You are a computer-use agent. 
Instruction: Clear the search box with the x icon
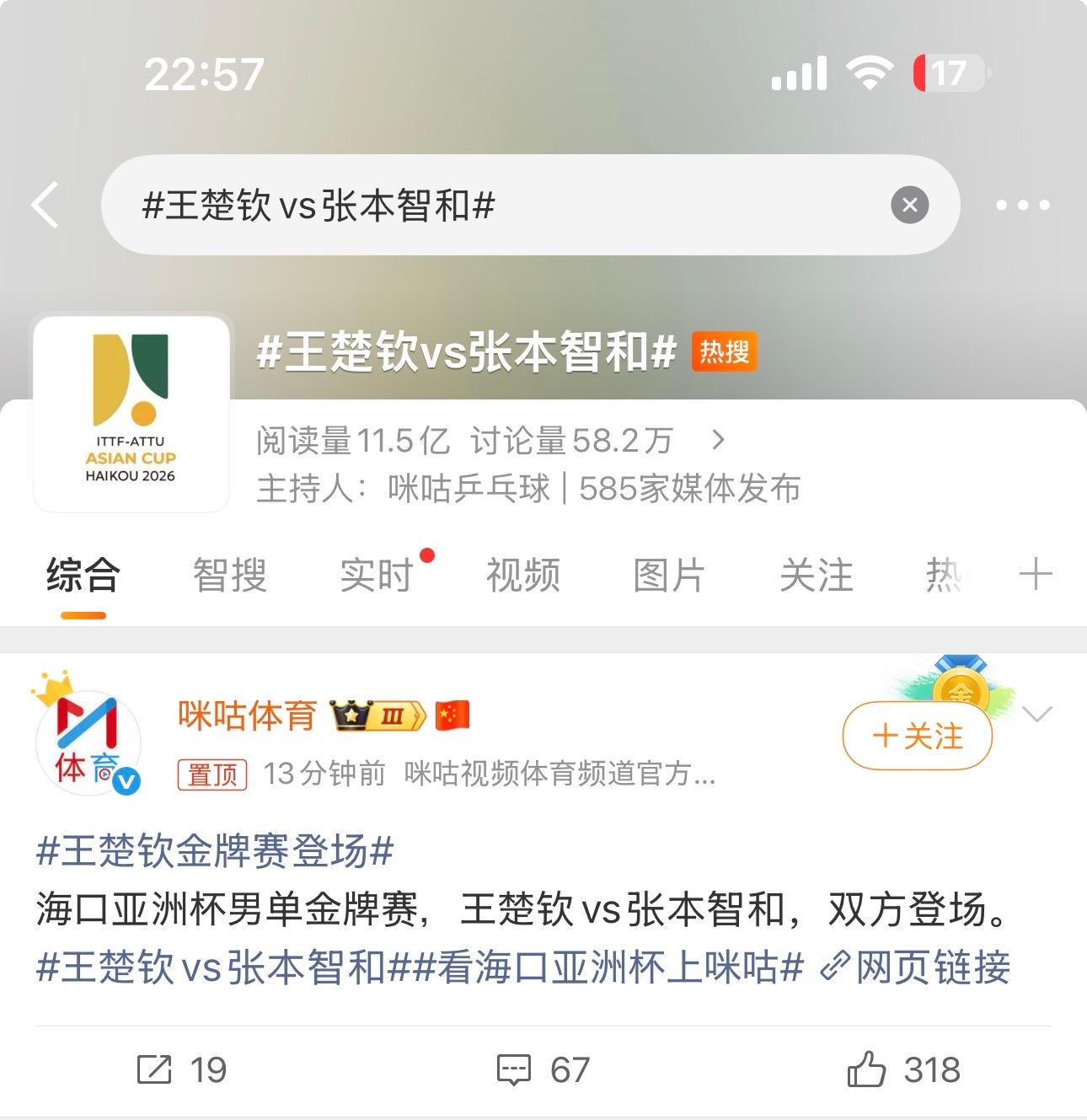click(908, 205)
